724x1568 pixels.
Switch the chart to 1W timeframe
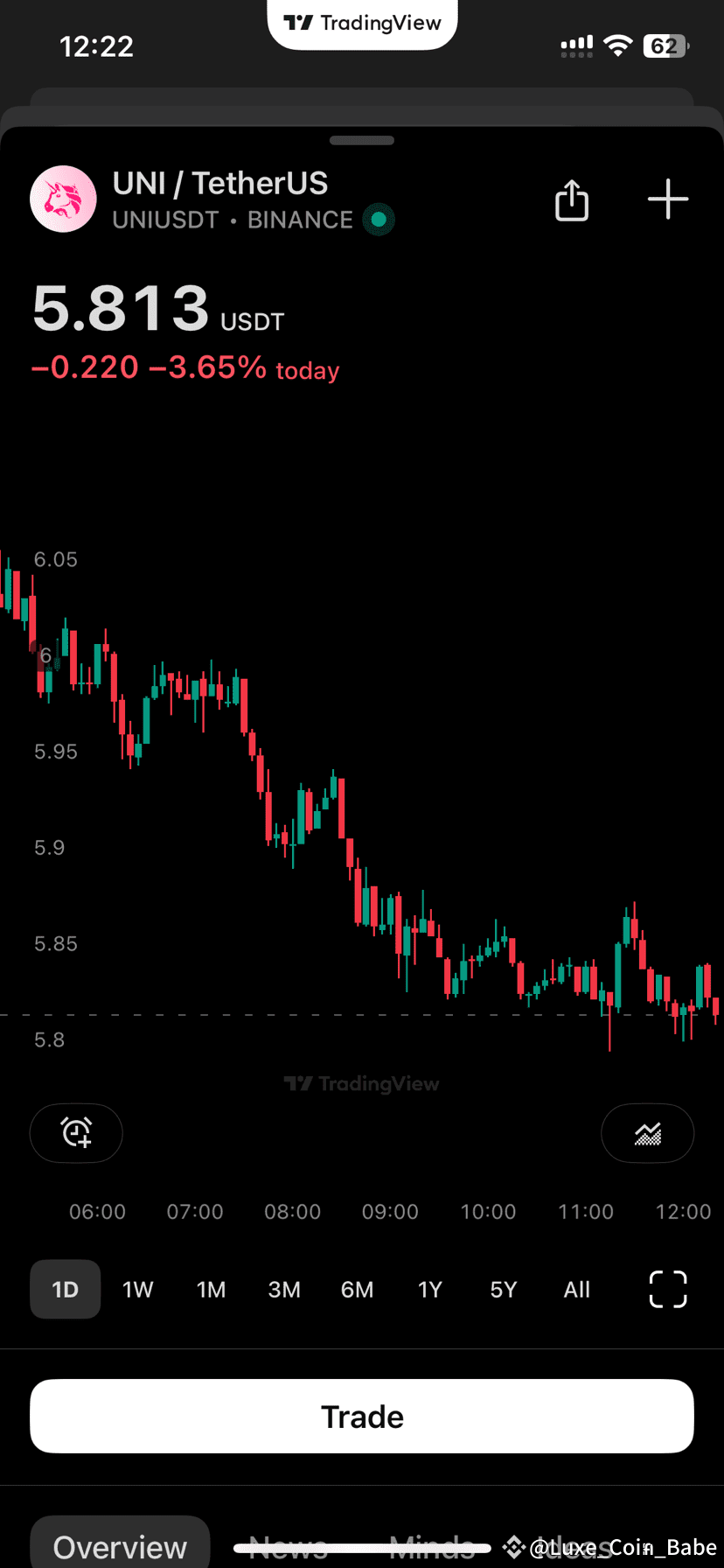coord(137,1289)
